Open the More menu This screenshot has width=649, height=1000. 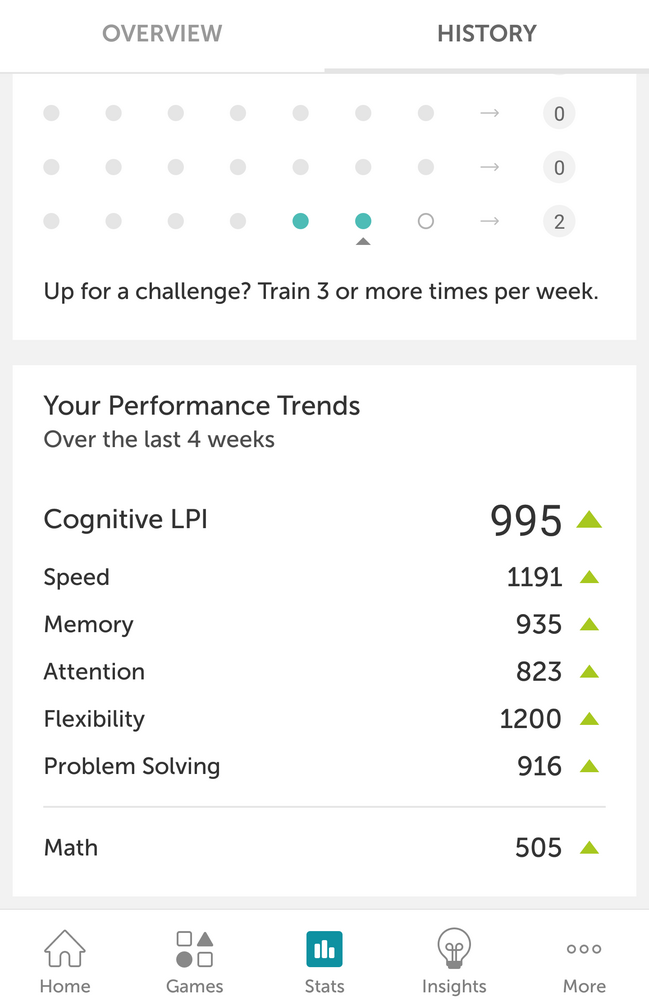(x=584, y=960)
